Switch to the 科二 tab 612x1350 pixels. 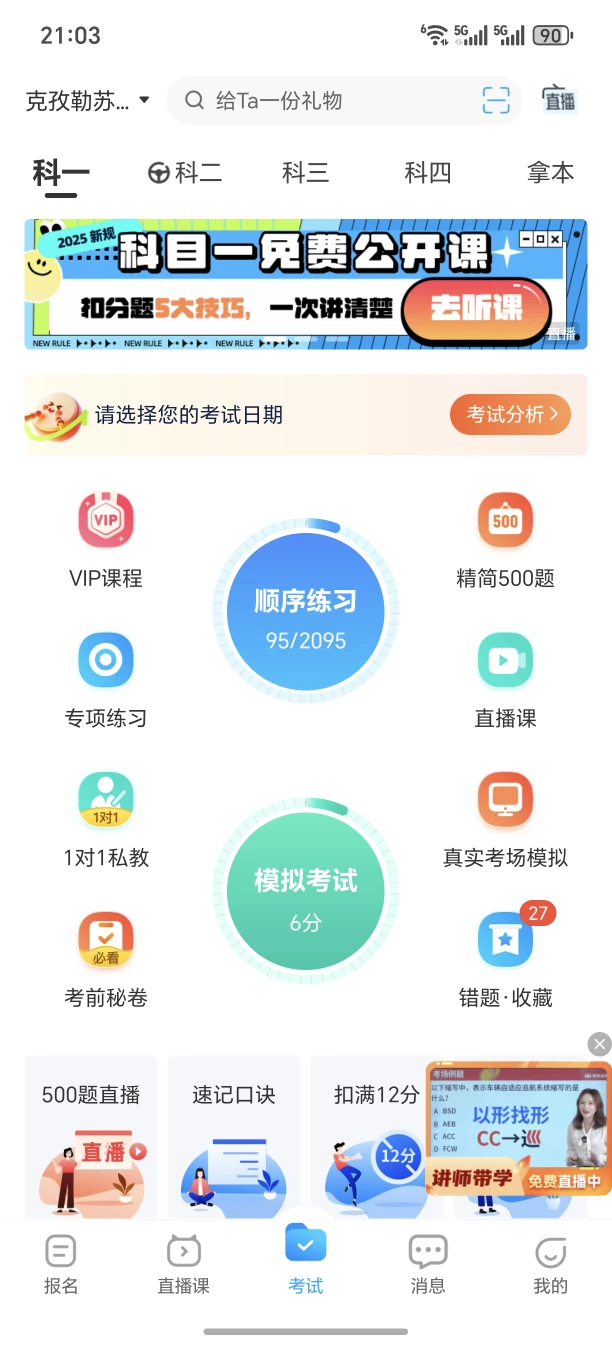pos(185,173)
